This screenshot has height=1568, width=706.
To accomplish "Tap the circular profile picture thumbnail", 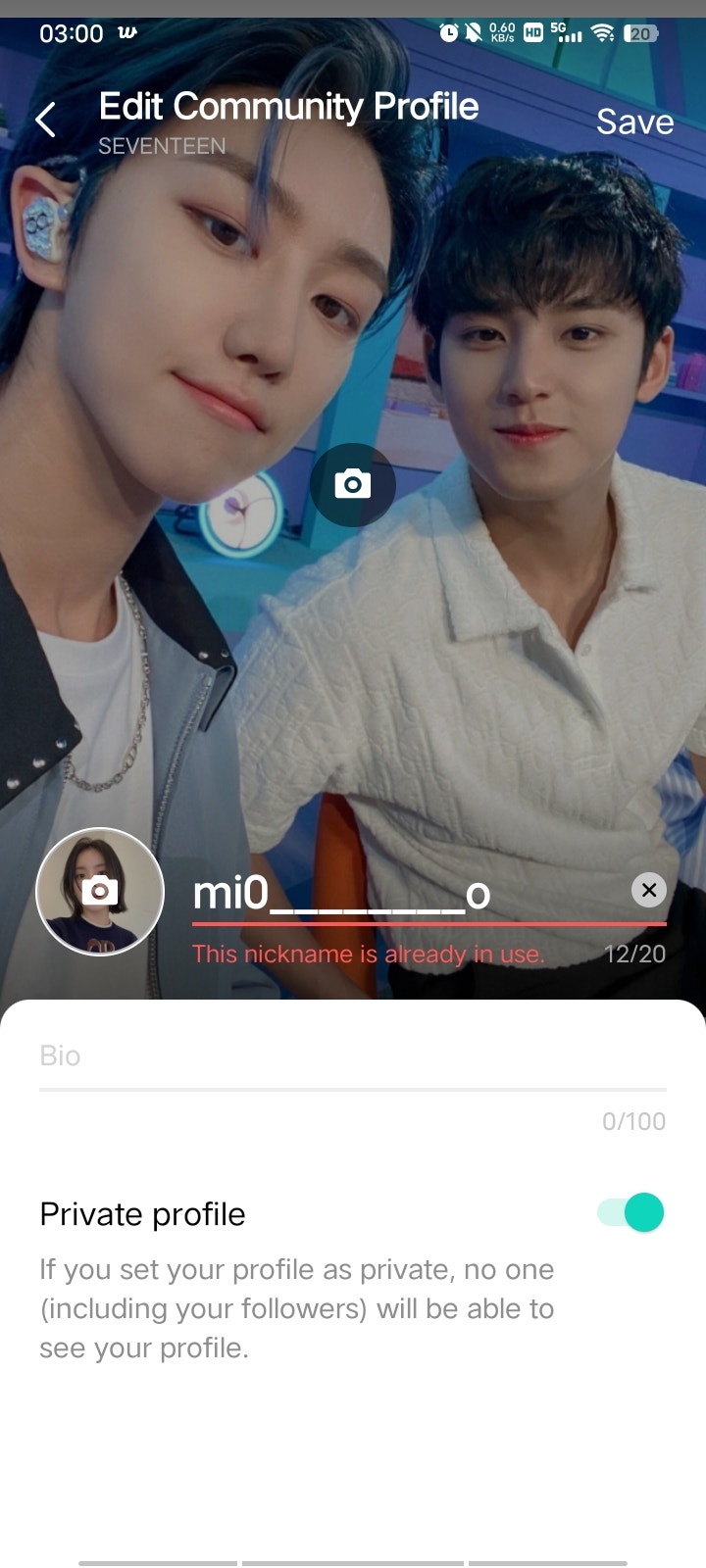I will click(99, 892).
